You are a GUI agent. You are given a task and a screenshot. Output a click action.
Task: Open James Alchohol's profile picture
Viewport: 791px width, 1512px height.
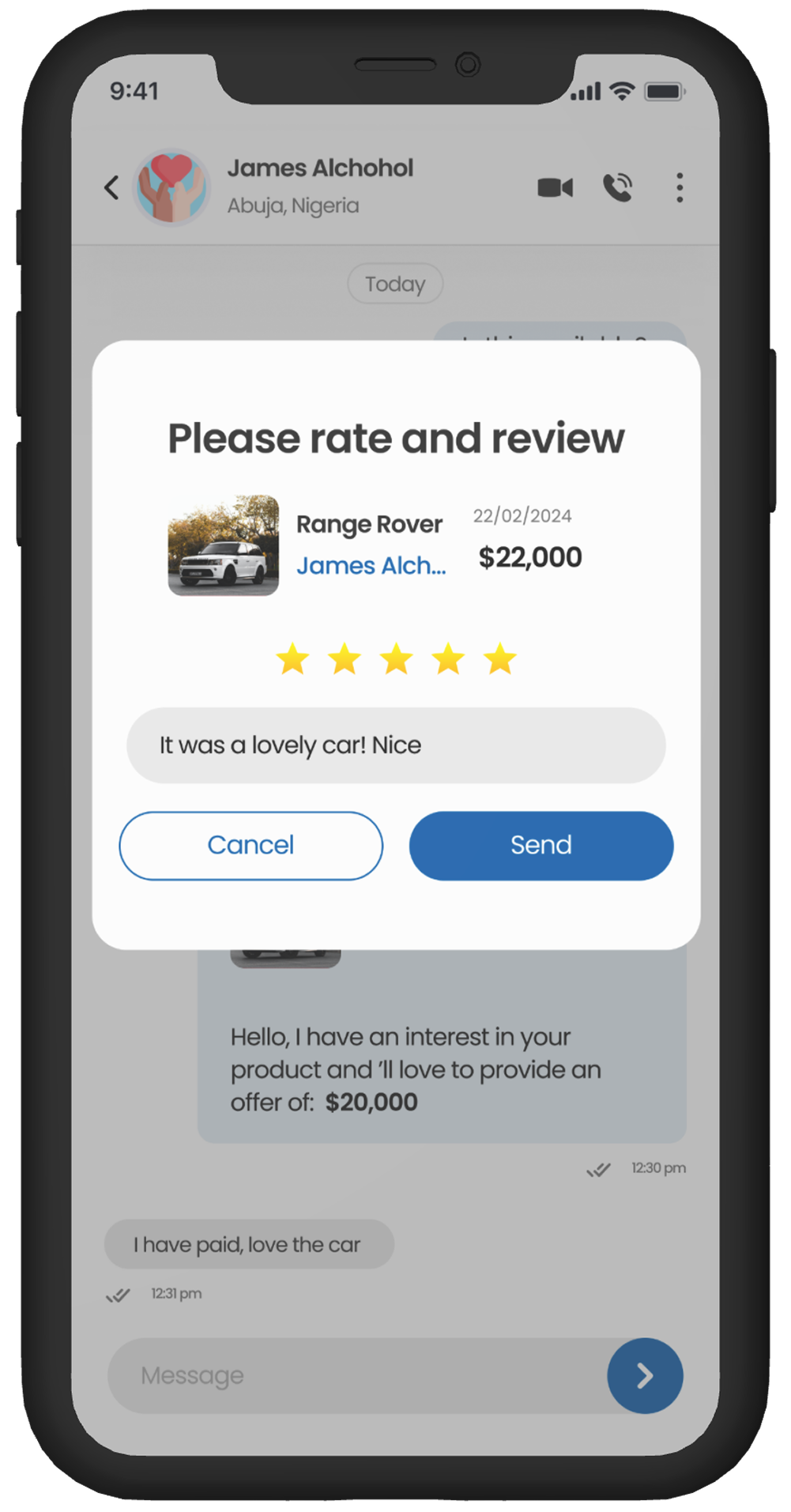(171, 187)
